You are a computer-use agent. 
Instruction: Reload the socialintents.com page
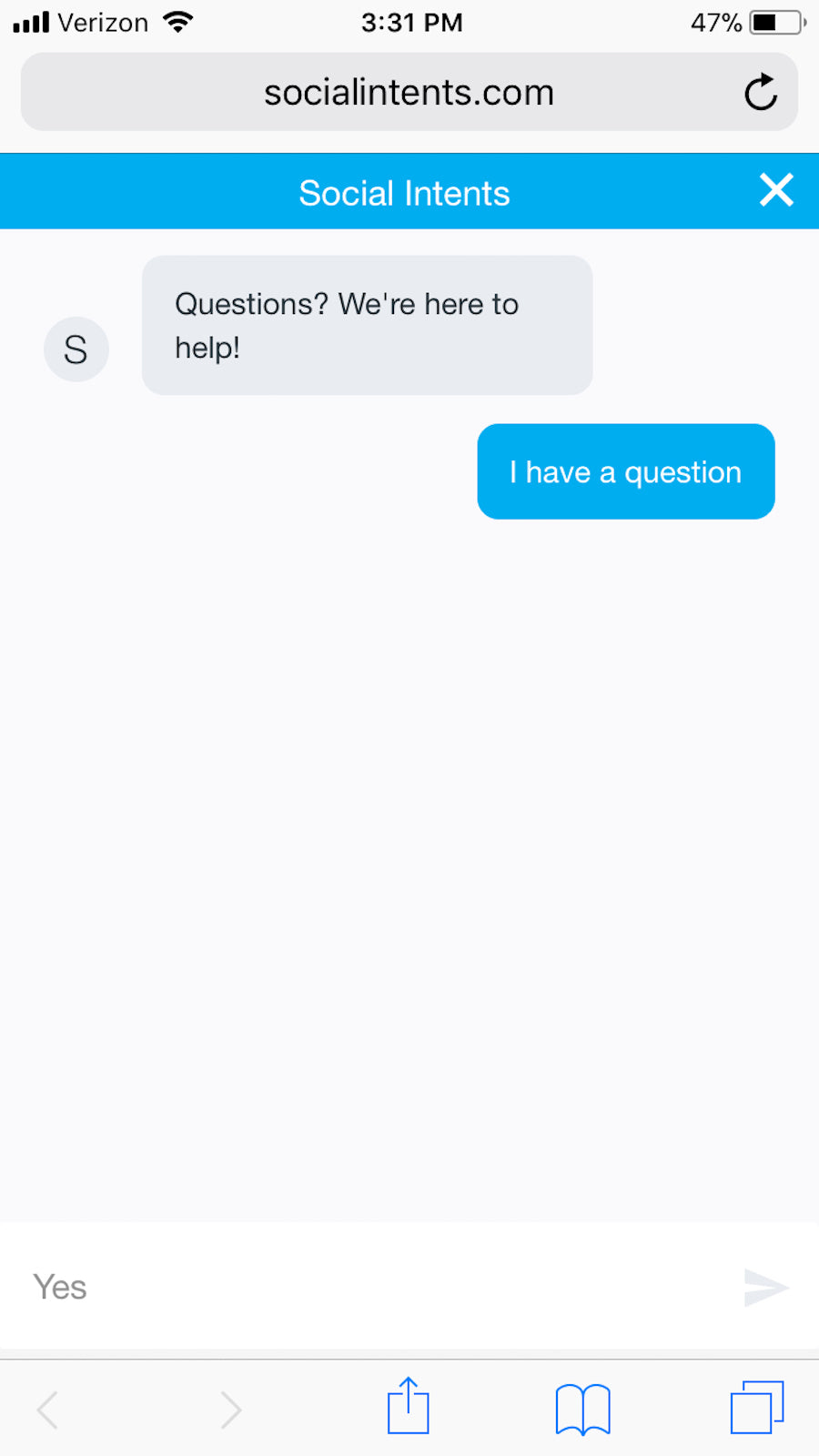(x=761, y=93)
